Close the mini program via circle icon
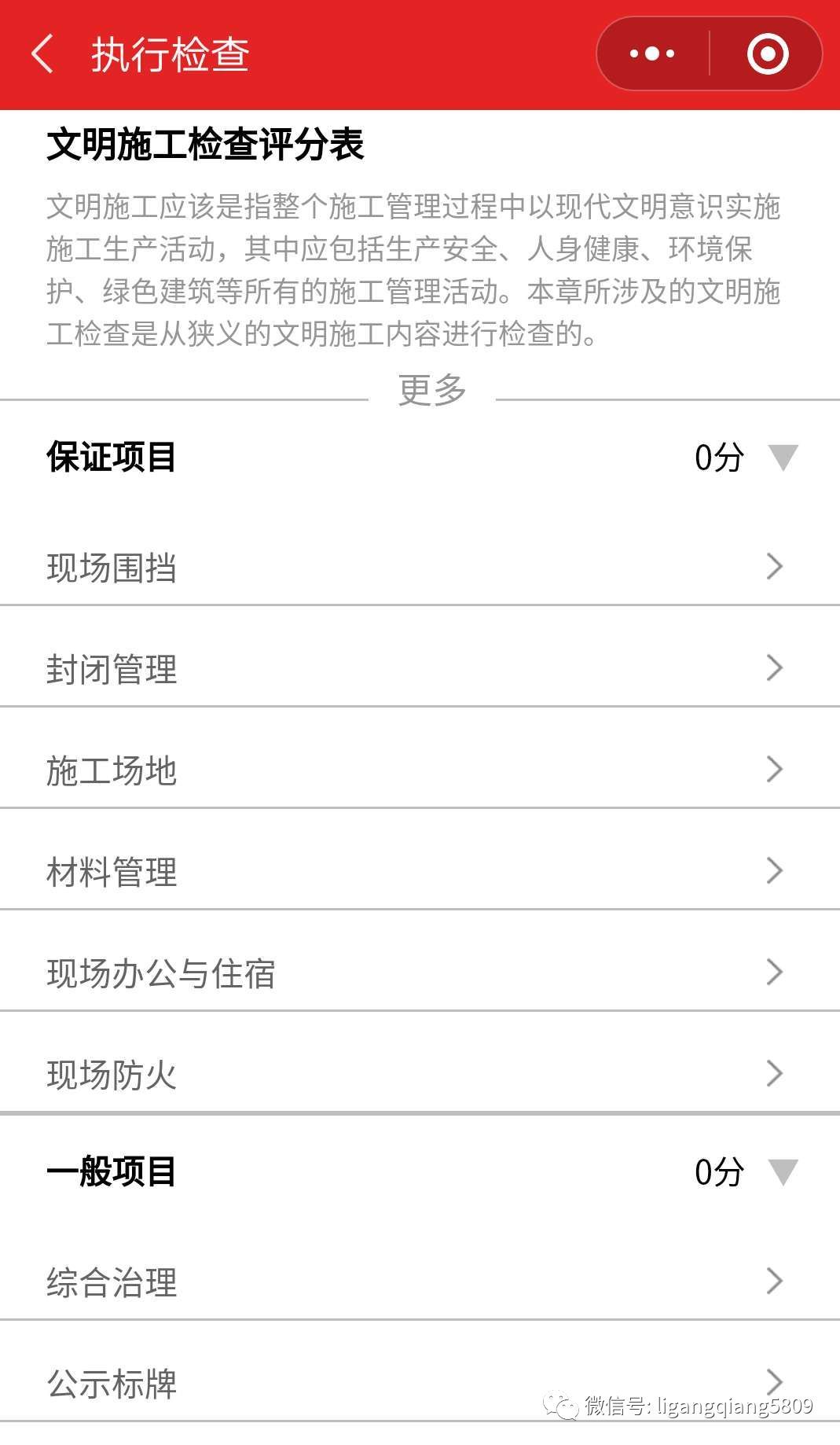The height and width of the screenshot is (1445, 840). [x=767, y=54]
